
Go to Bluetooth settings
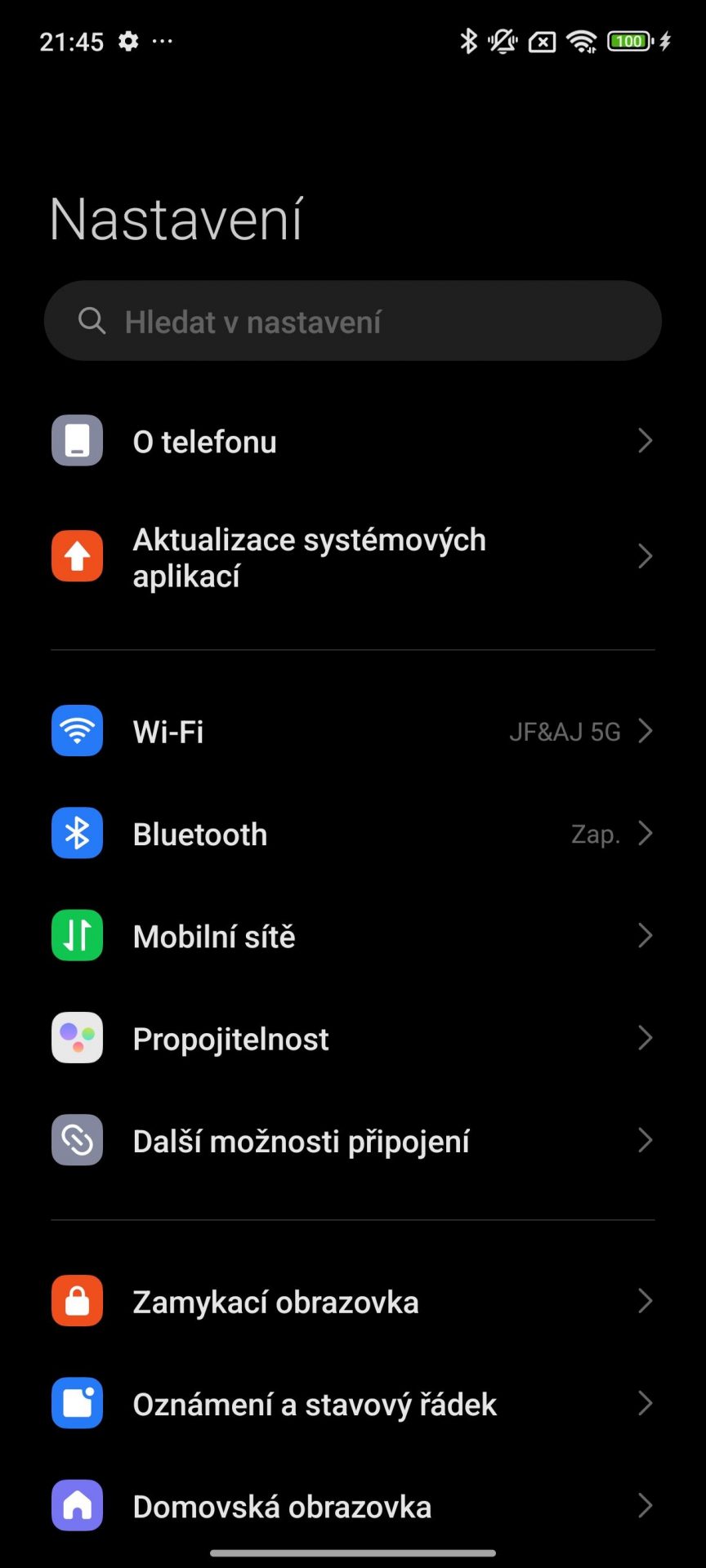pyautogui.click(x=353, y=834)
